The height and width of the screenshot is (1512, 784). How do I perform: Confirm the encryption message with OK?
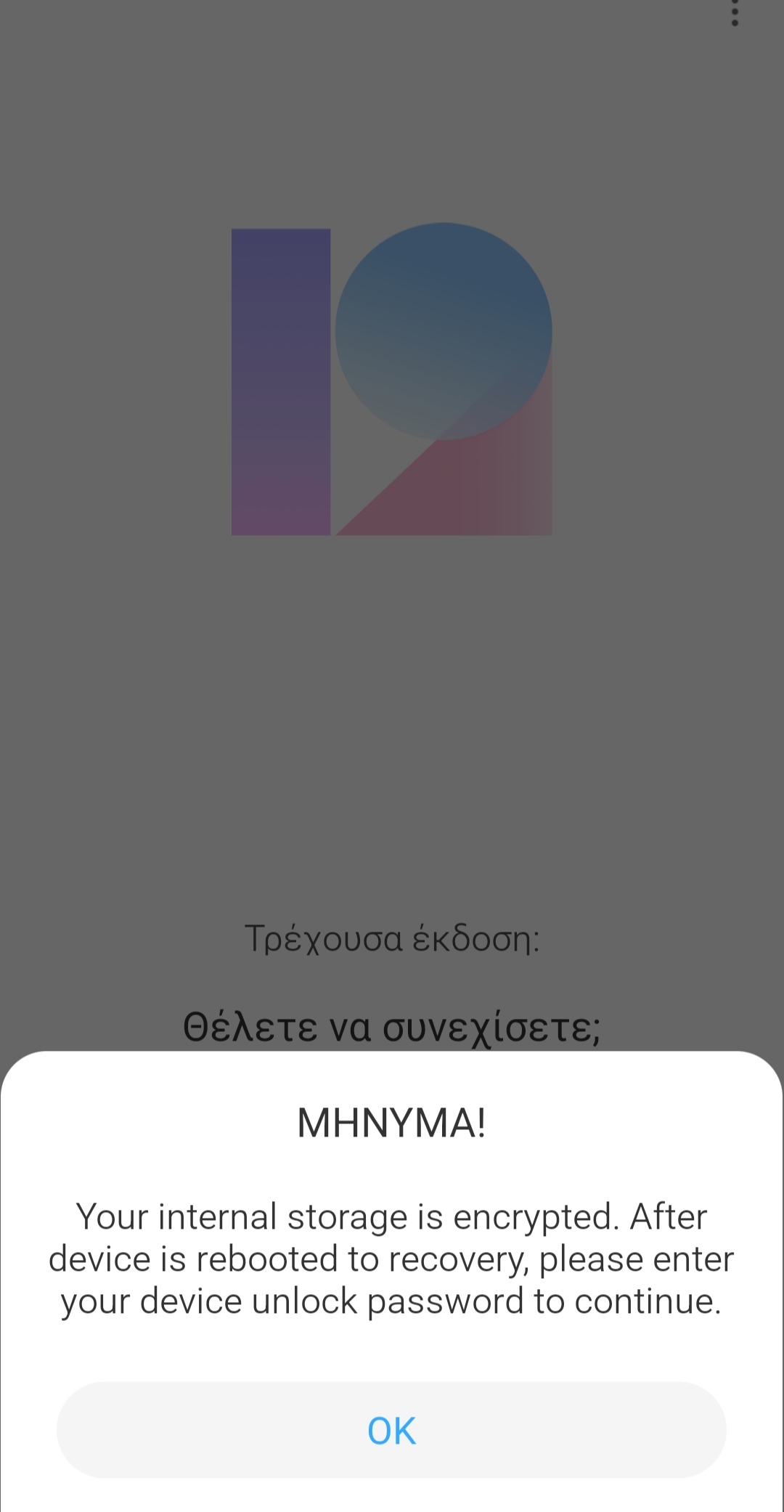click(x=391, y=1429)
